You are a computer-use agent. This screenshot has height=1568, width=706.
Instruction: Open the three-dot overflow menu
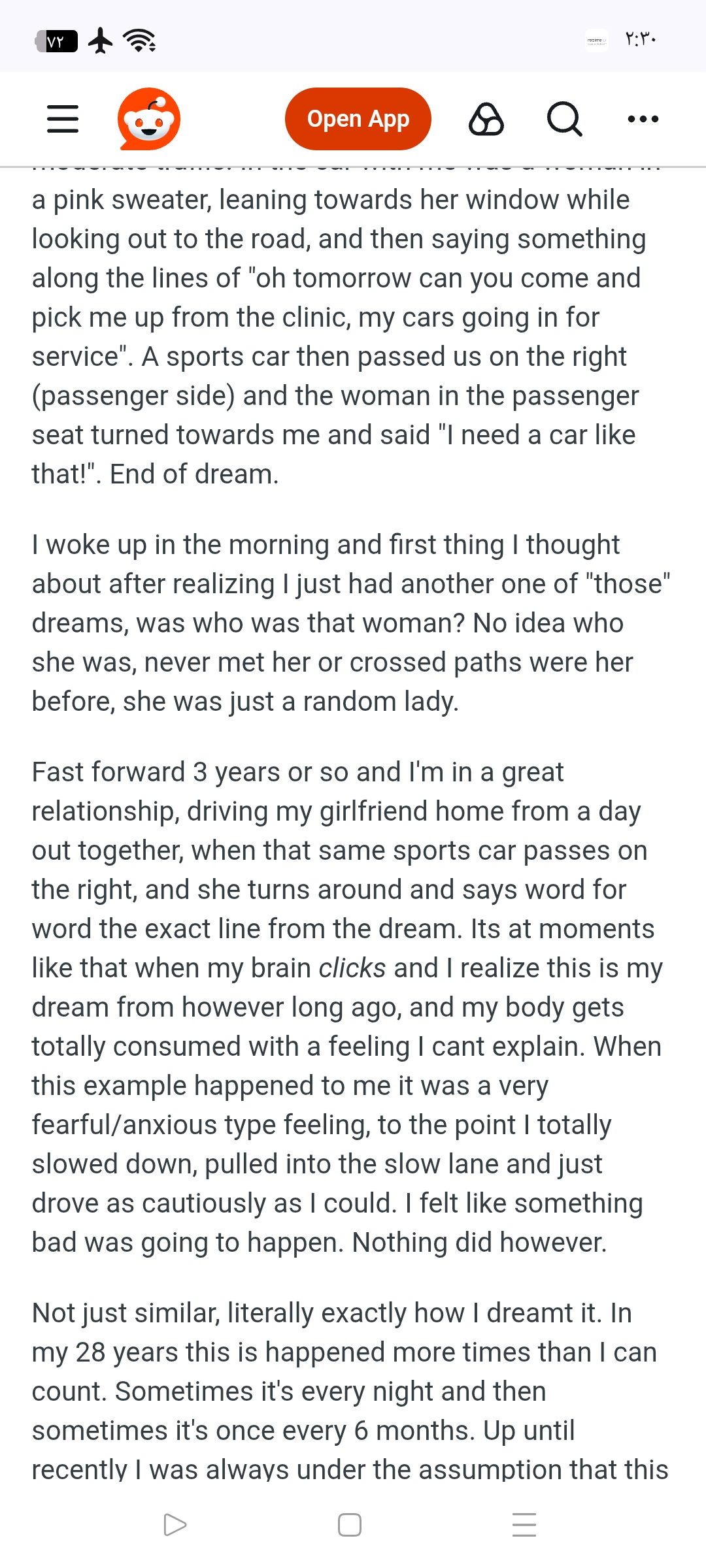click(x=643, y=119)
